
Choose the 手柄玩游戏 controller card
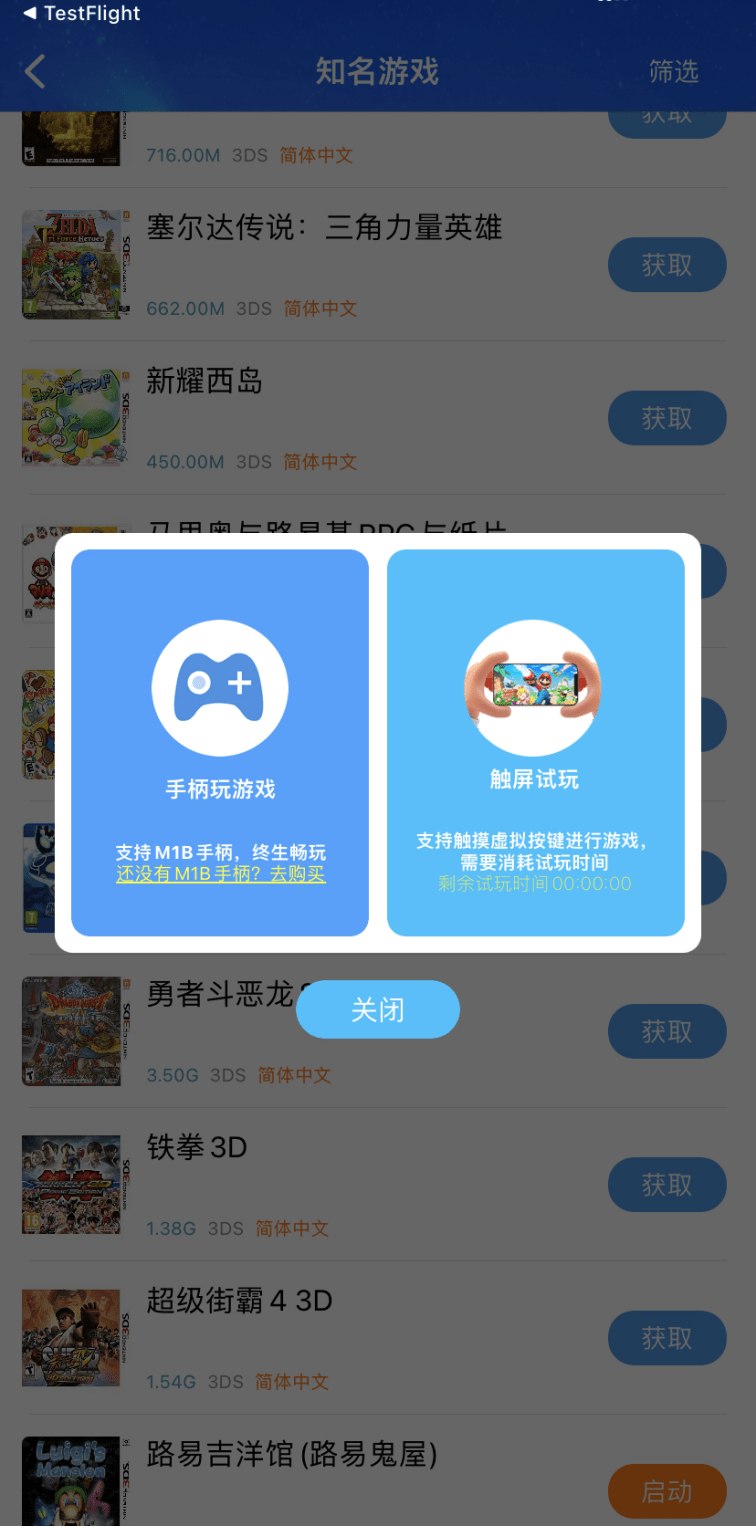(220, 720)
